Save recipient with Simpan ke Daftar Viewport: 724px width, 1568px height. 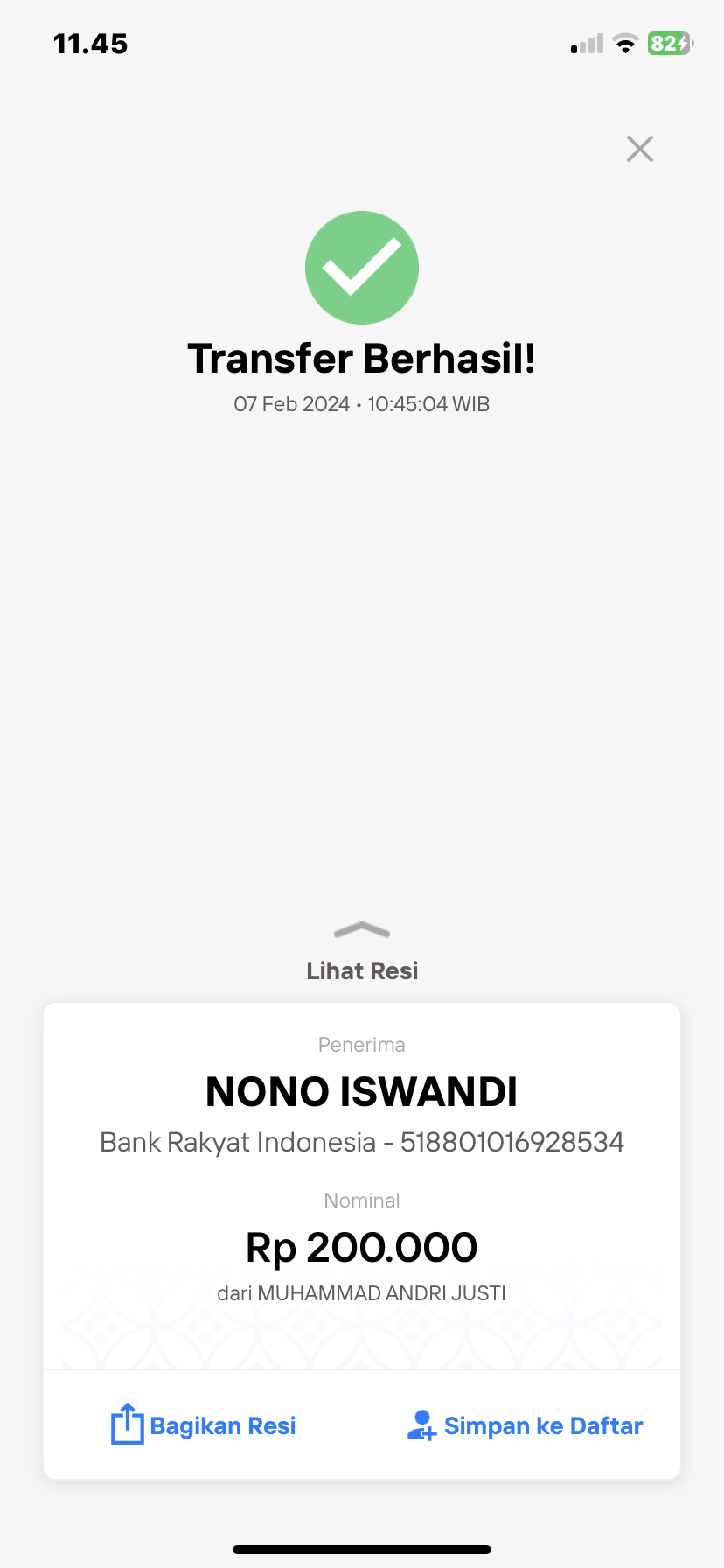point(525,1425)
